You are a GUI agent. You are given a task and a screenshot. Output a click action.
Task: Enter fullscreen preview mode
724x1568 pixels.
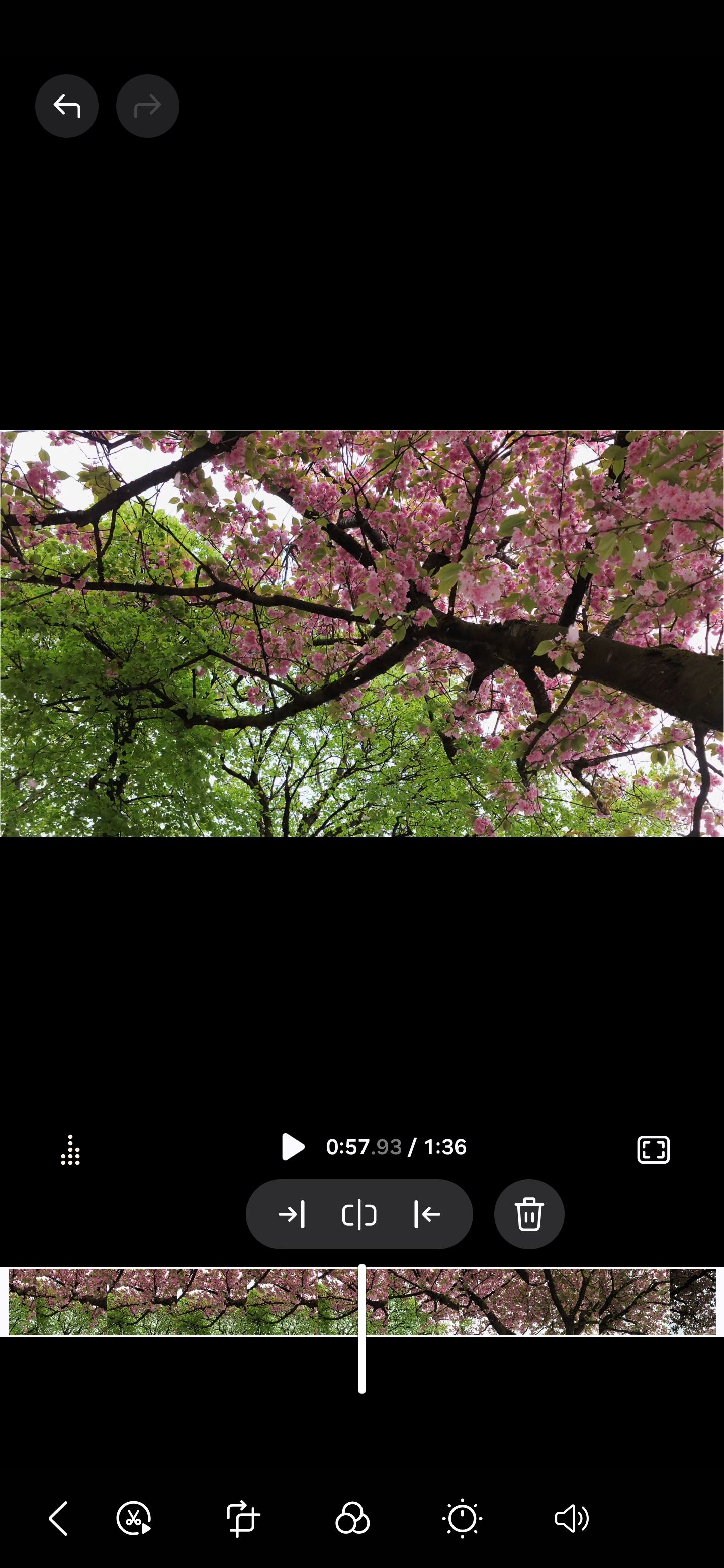coord(653,1150)
